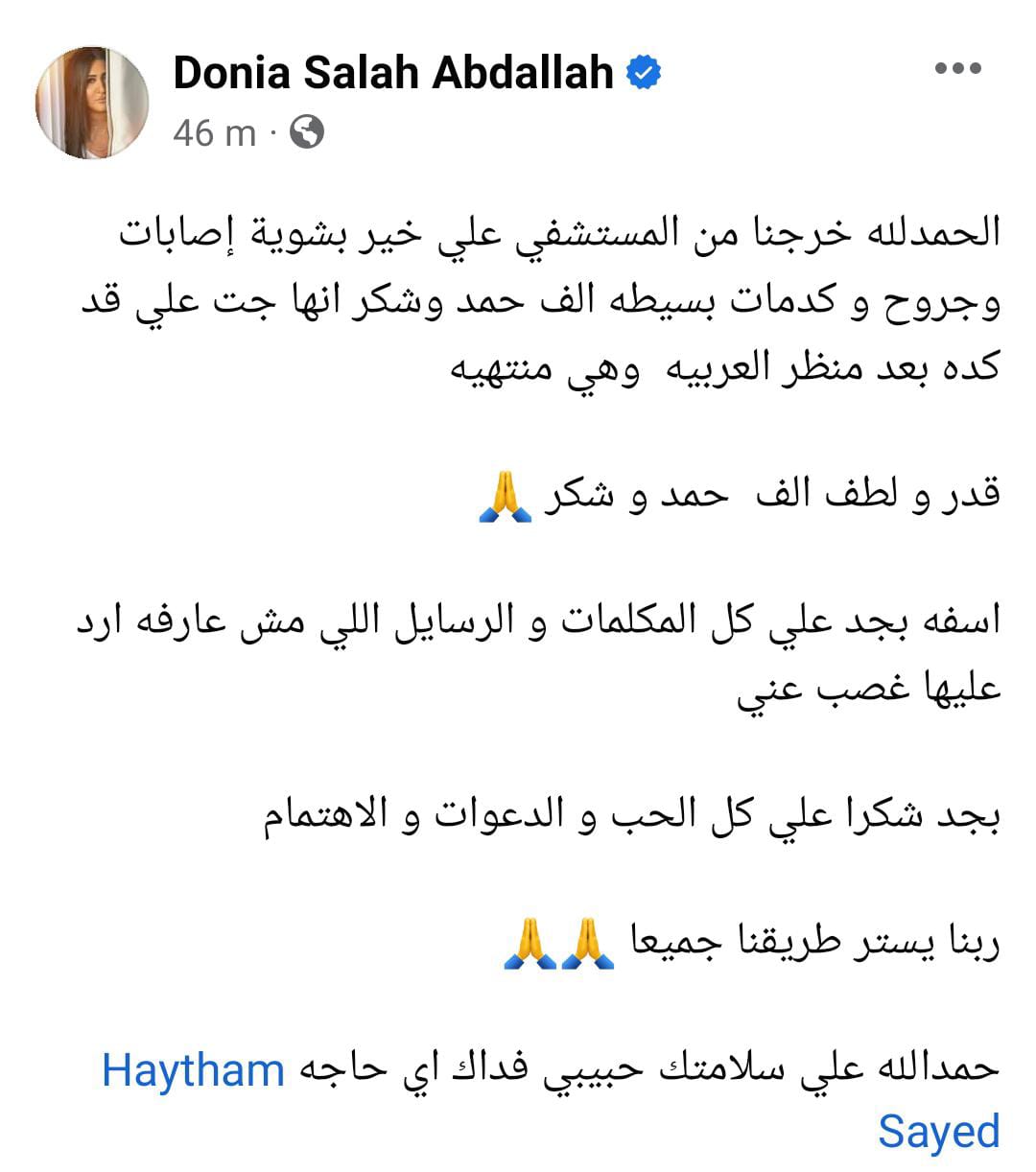Open Donia Salah Abdallah's profile picture
Screen dimensions: 1036x1172
92,102
